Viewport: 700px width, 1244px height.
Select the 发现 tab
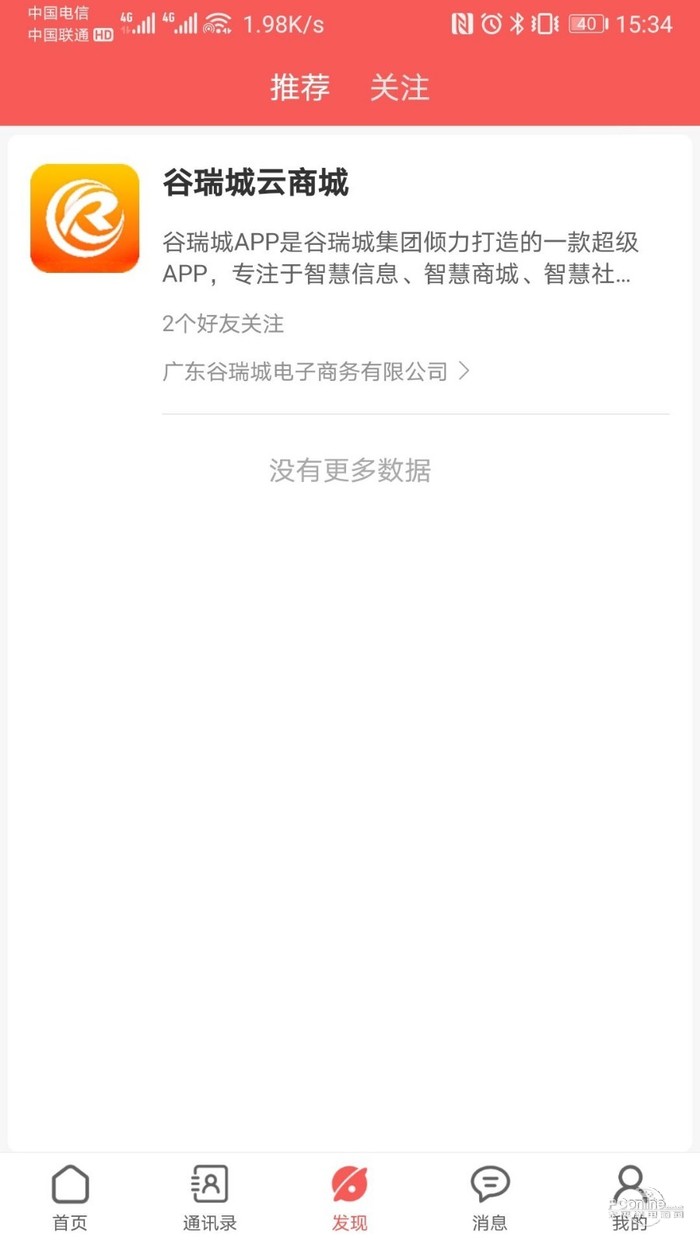point(350,1197)
